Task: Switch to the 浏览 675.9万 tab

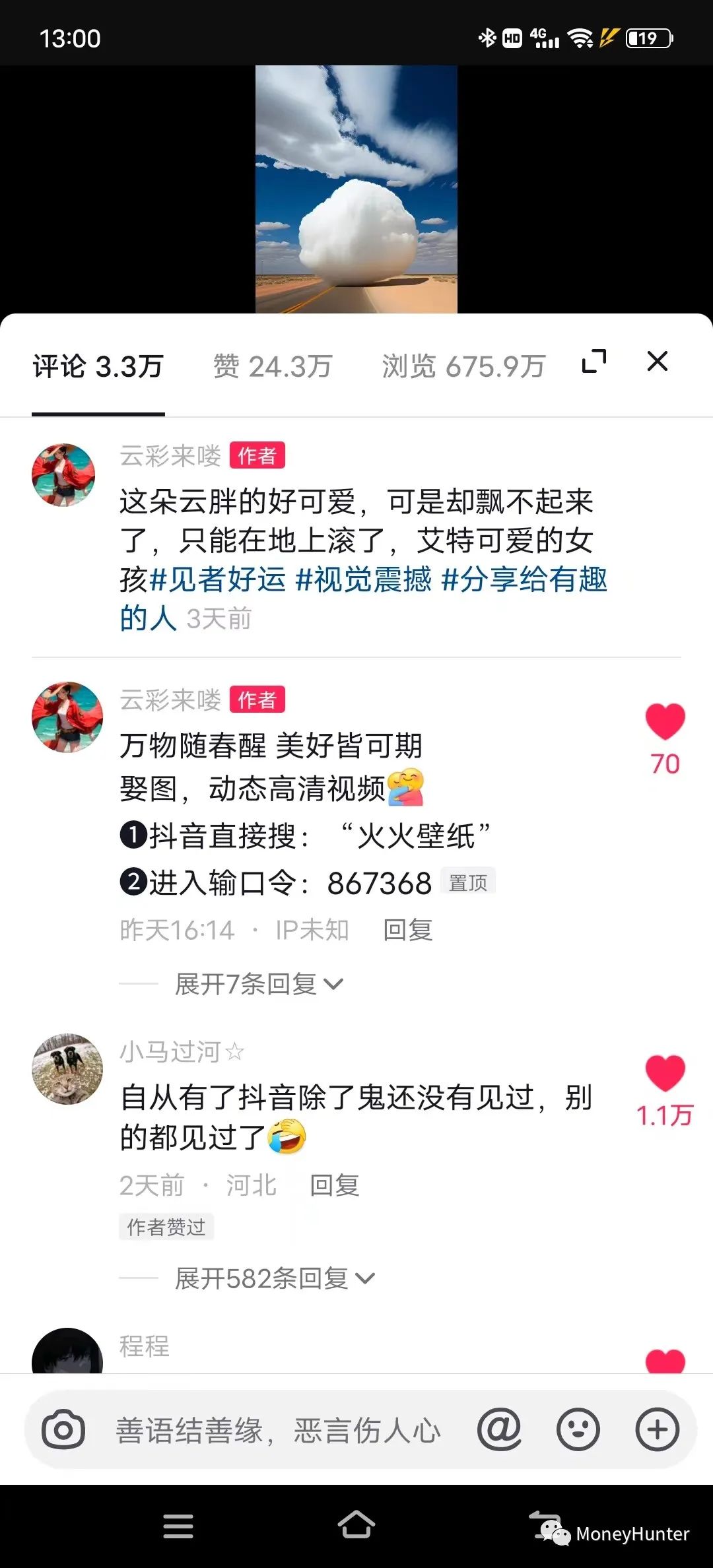Action: [x=463, y=366]
